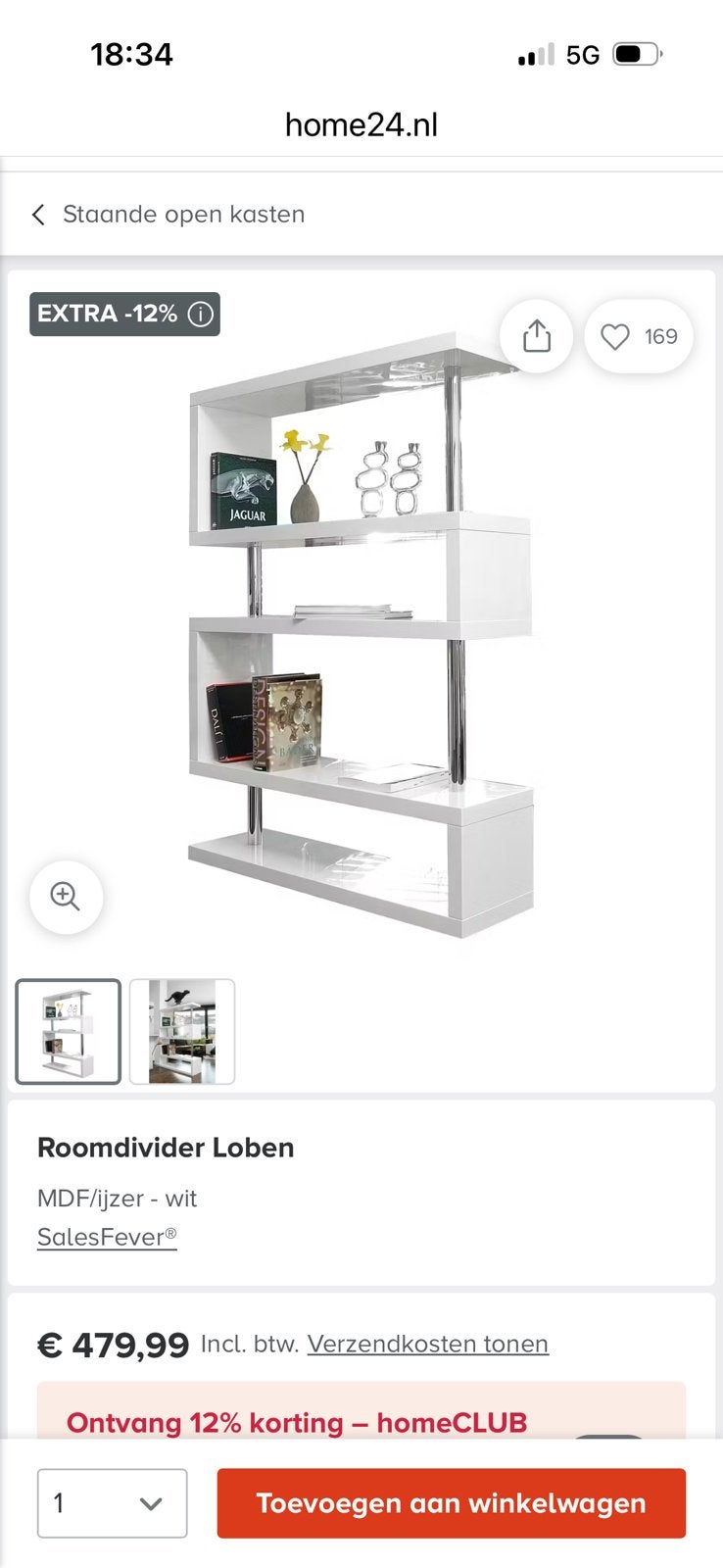The height and width of the screenshot is (1568, 723).
Task: Add Roomdivider Loben to wishlist via heart
Action: coord(639,336)
